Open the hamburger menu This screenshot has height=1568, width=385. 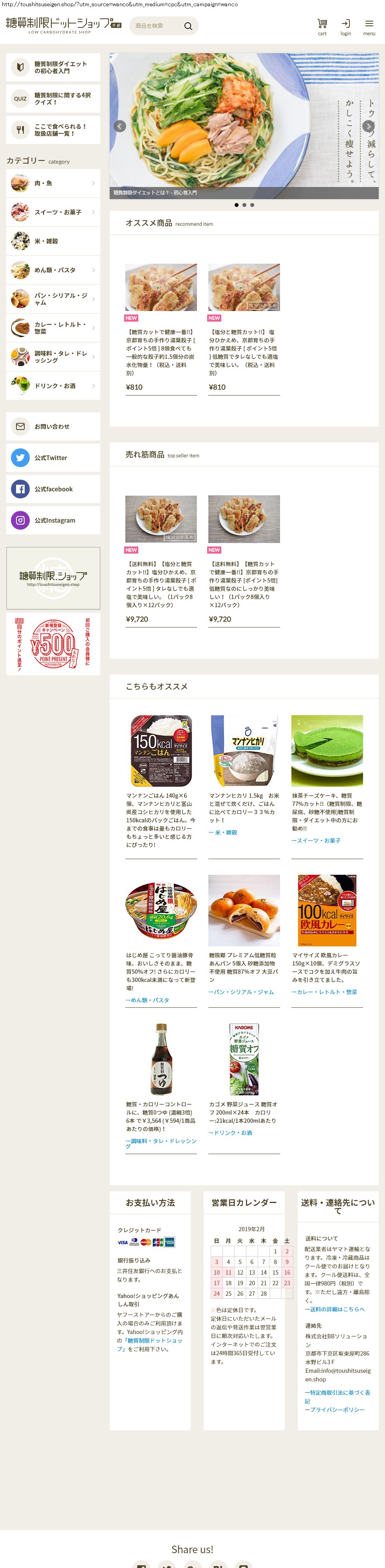(369, 26)
